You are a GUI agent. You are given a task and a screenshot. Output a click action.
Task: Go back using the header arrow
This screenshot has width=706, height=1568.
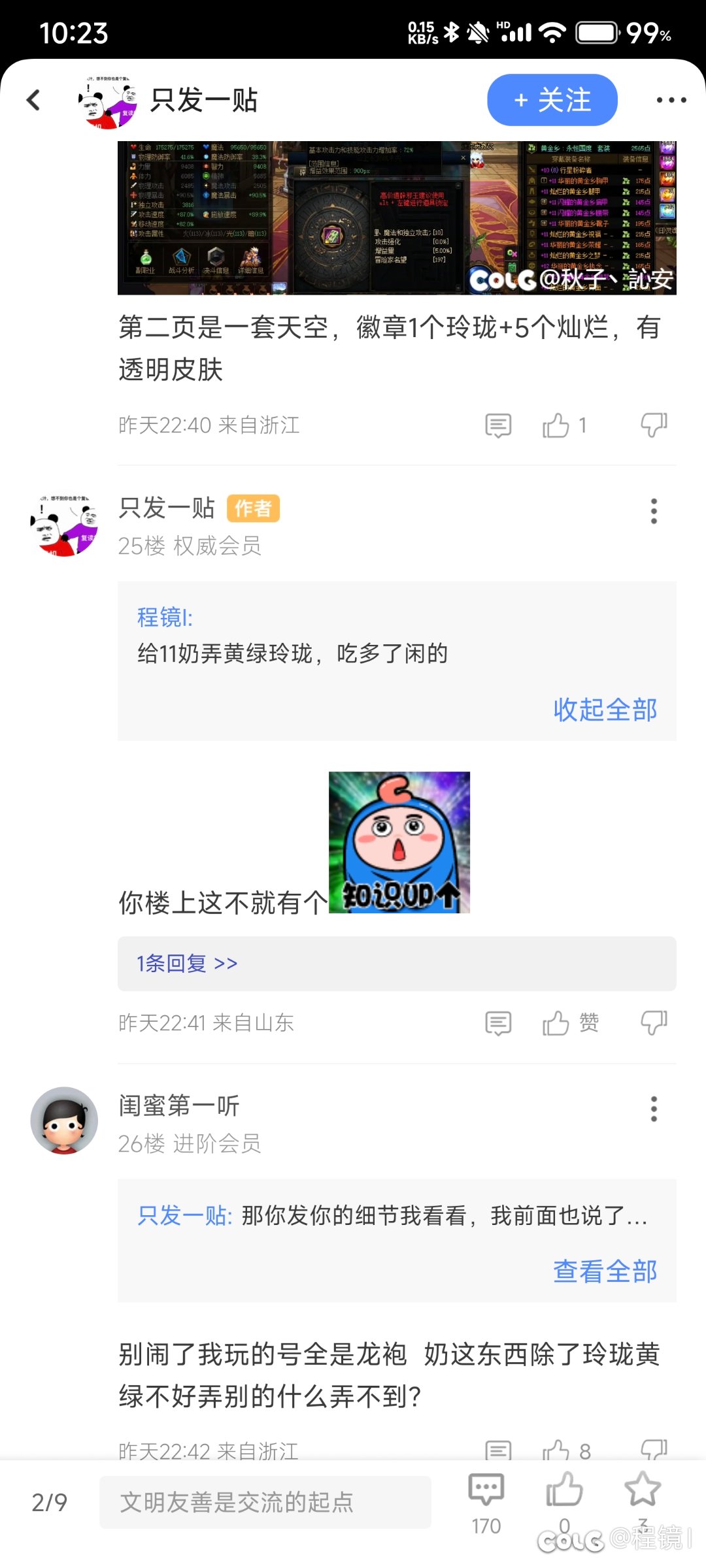click(33, 100)
